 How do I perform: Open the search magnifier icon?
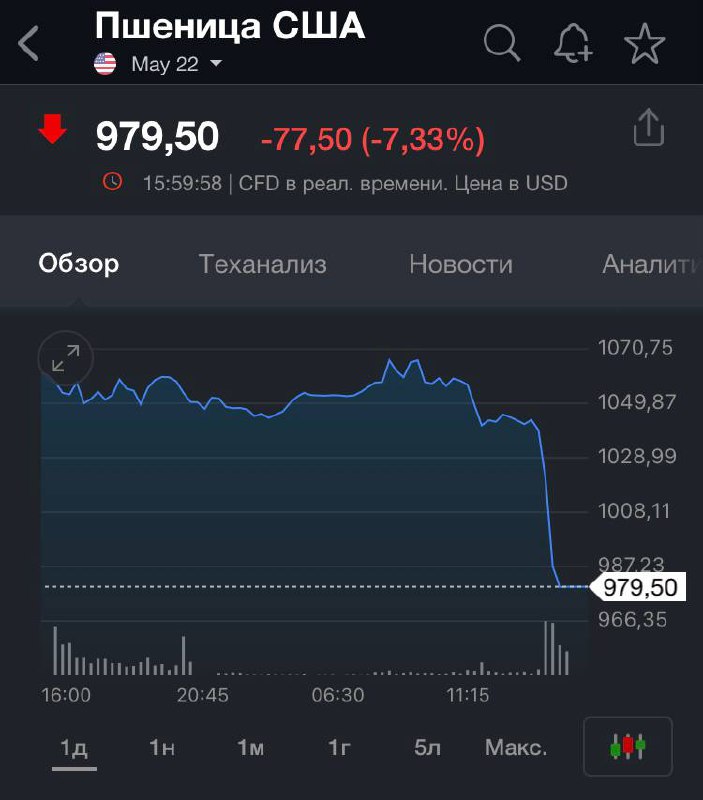coord(502,43)
